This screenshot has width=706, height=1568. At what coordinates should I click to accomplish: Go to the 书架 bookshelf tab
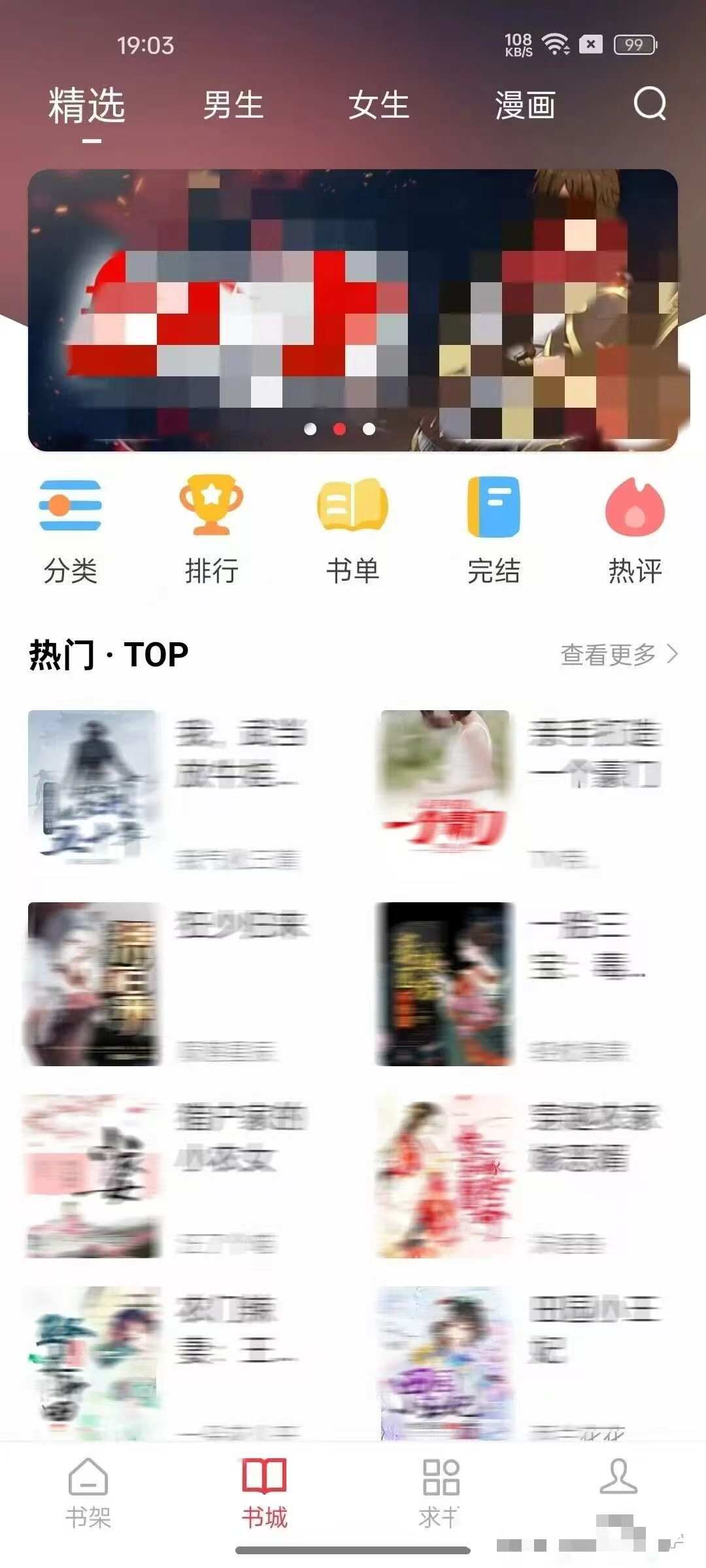click(x=88, y=1494)
